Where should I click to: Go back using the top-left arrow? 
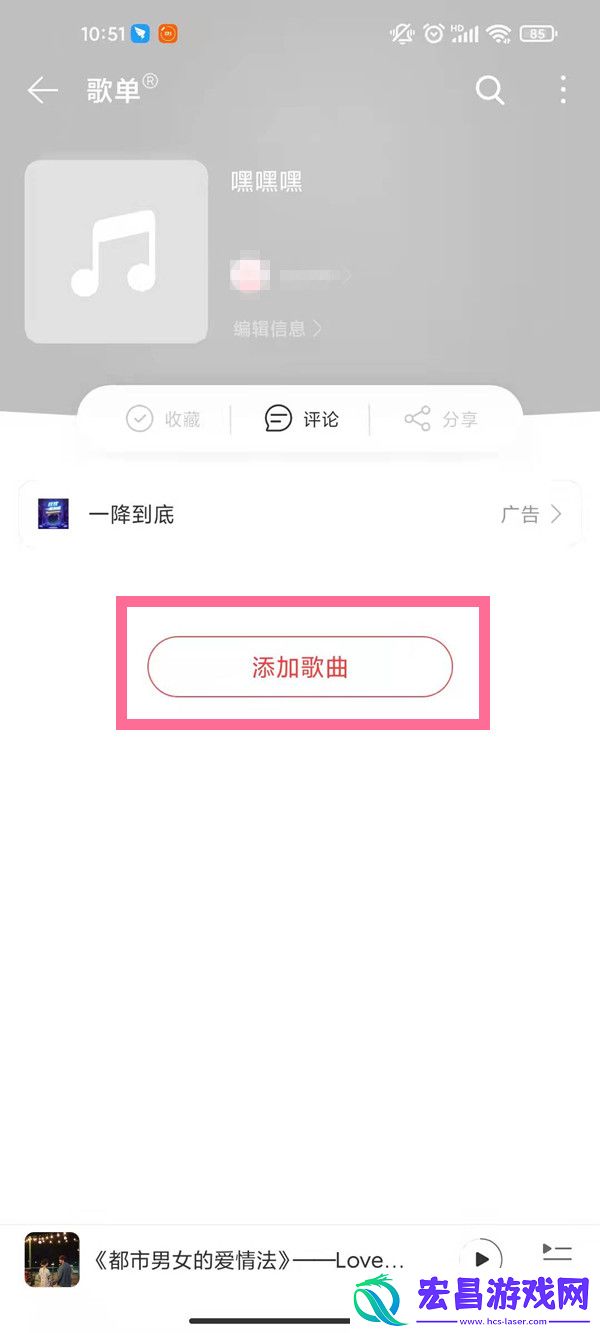click(42, 91)
